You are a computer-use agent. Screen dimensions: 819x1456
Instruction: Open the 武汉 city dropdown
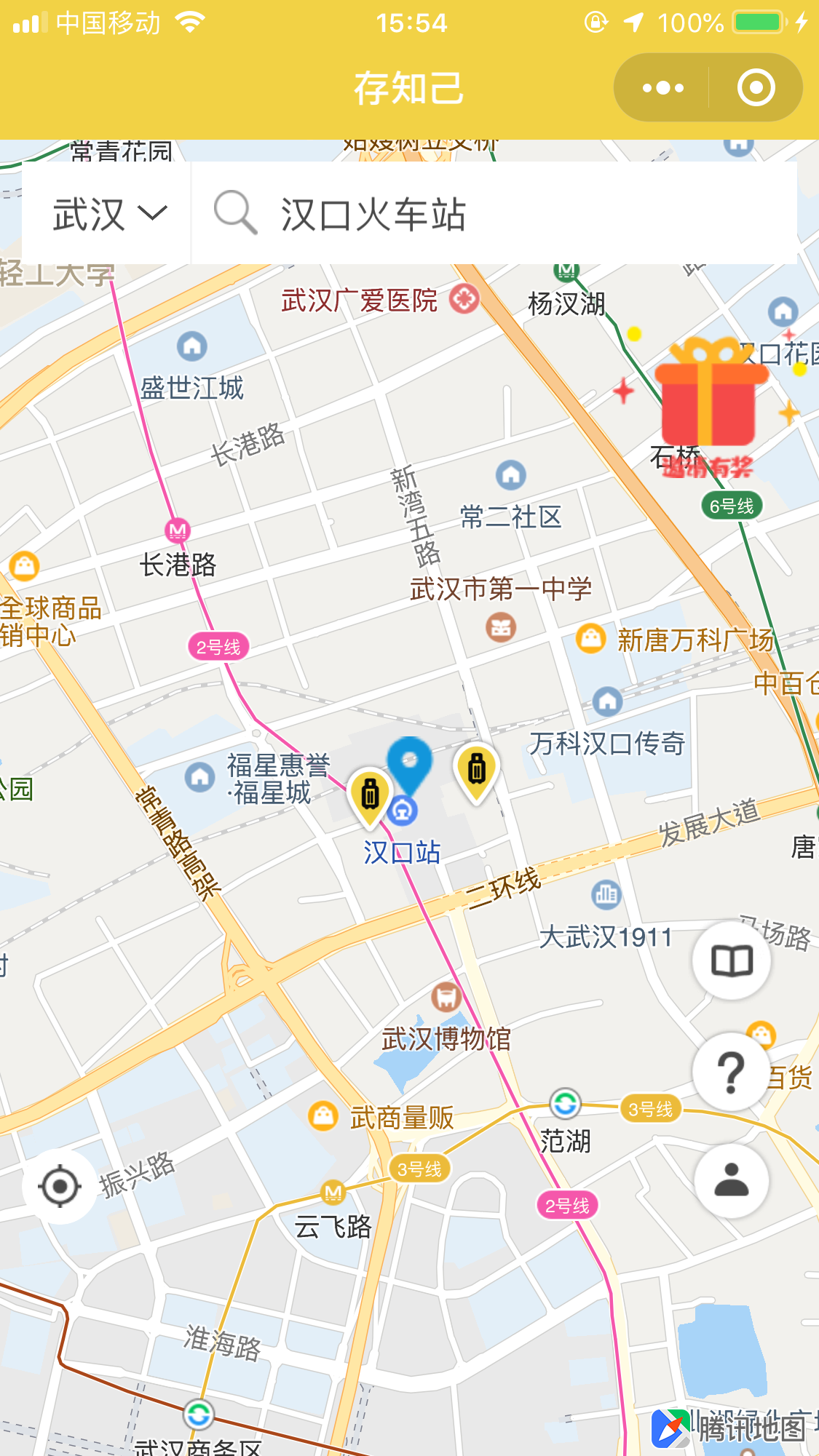point(108,214)
